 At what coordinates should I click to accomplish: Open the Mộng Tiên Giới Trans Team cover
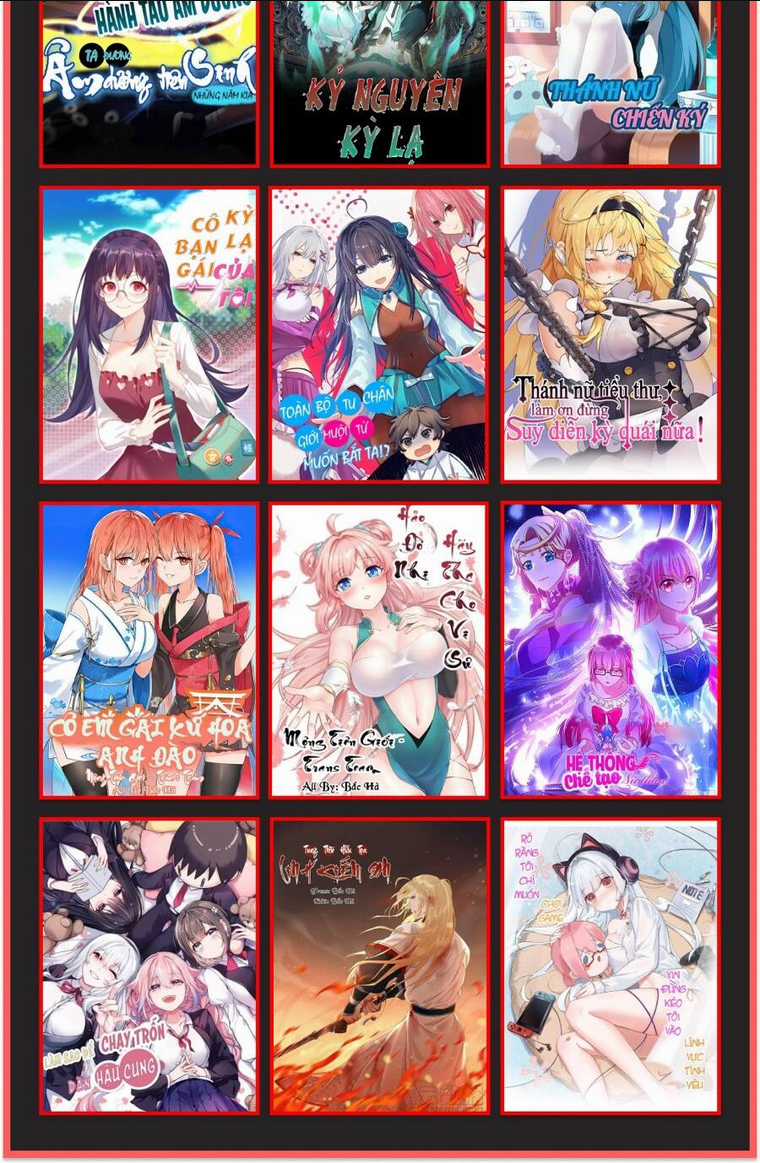[379, 650]
